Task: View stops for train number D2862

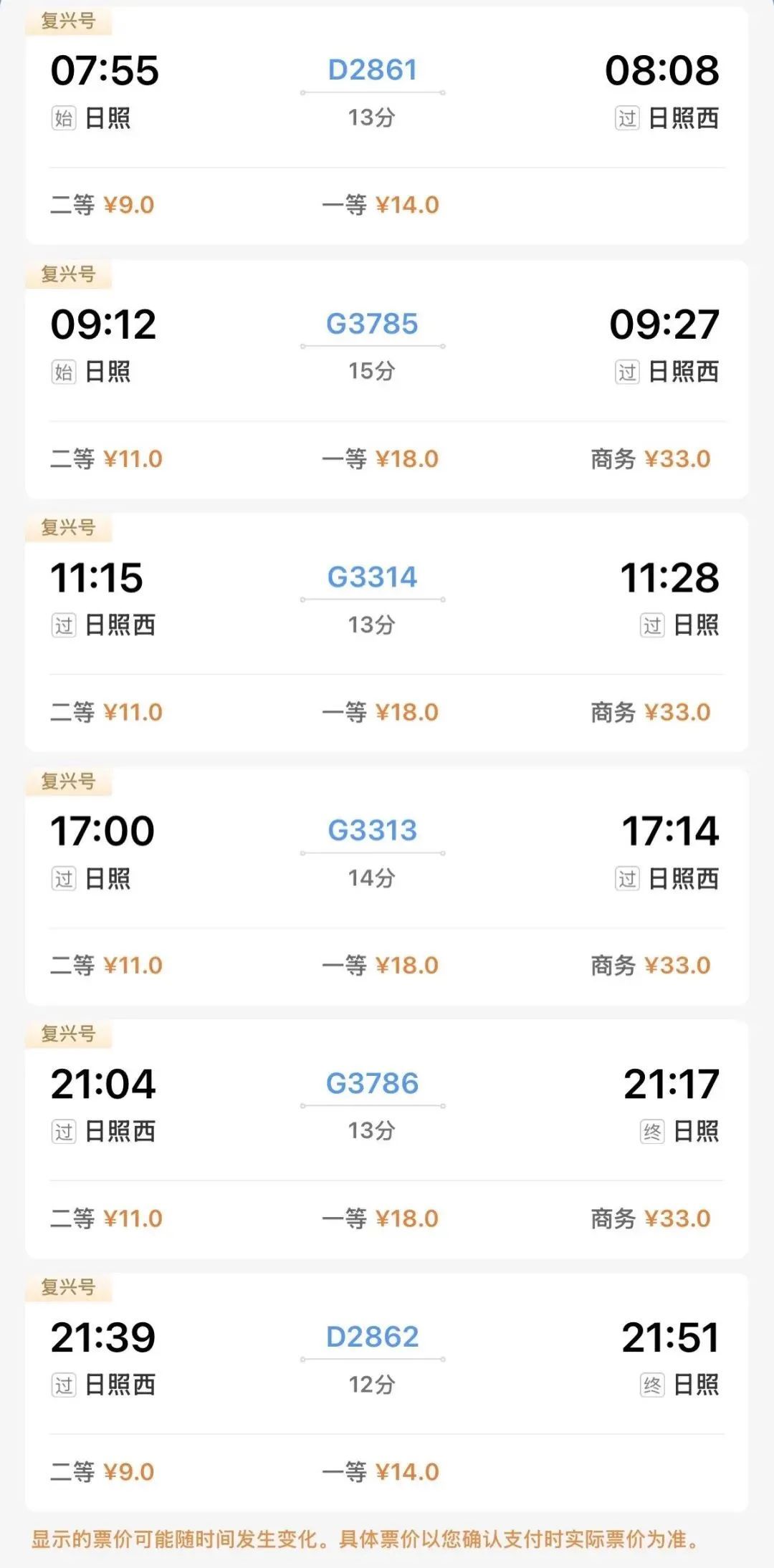Action: click(x=372, y=1337)
